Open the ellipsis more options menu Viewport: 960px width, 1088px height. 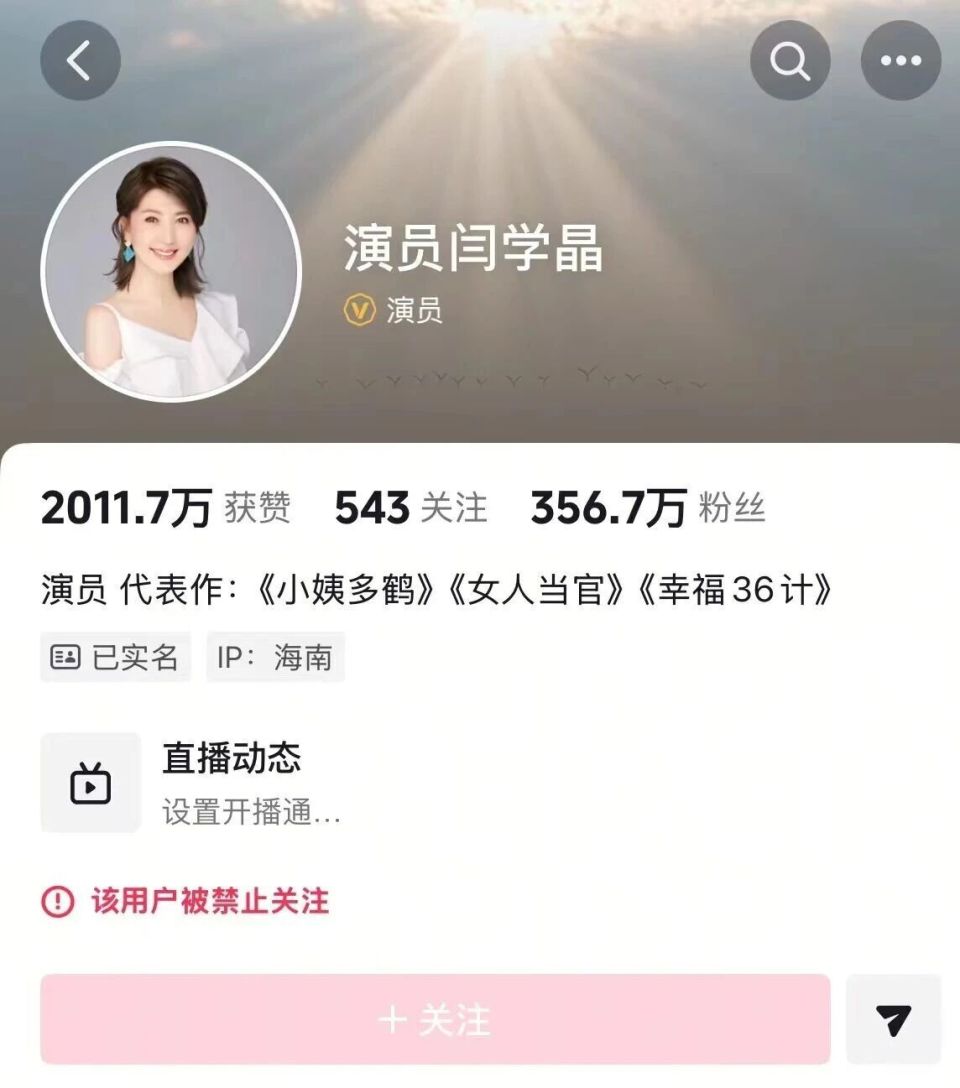pos(898,63)
